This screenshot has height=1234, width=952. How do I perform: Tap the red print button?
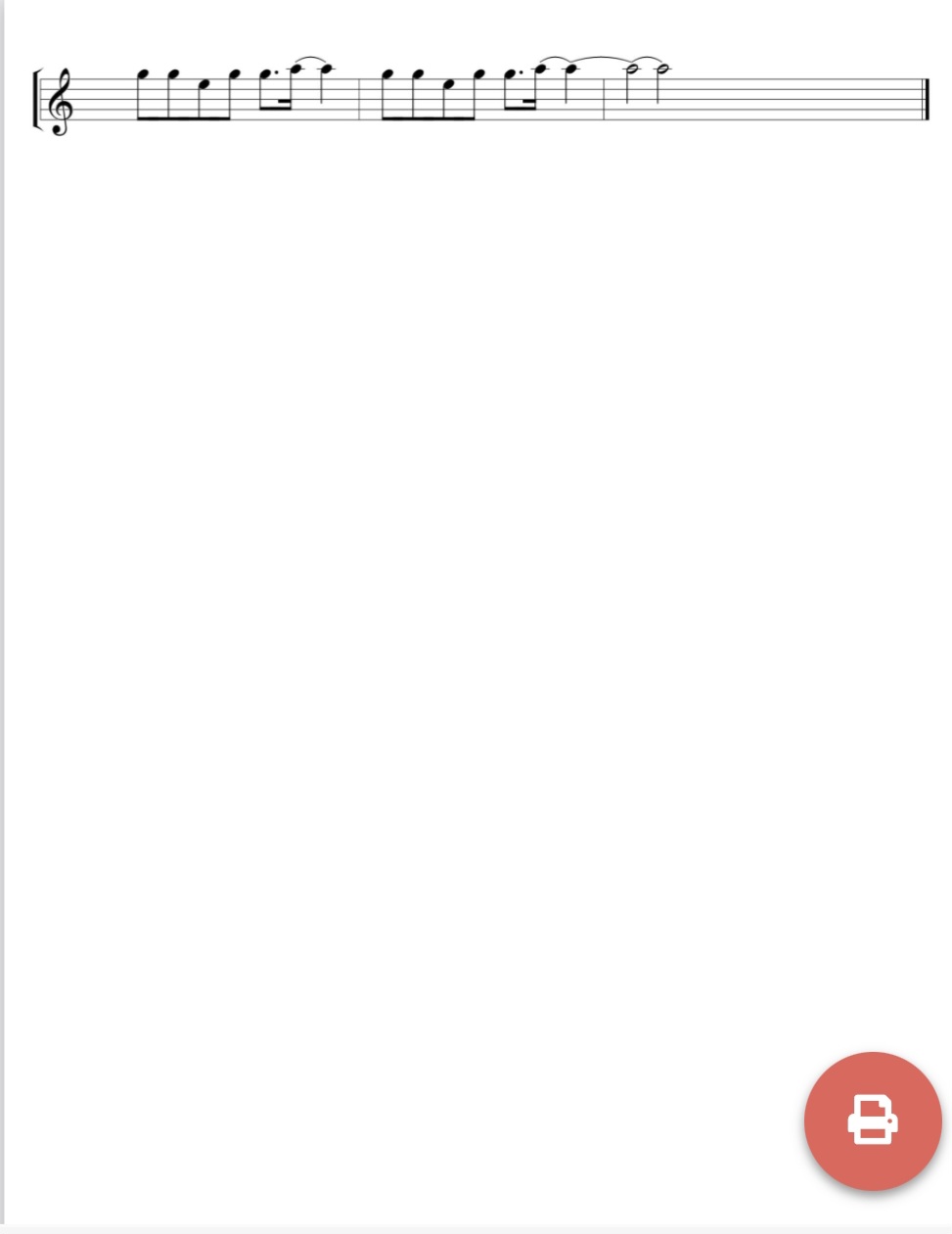[873, 1120]
